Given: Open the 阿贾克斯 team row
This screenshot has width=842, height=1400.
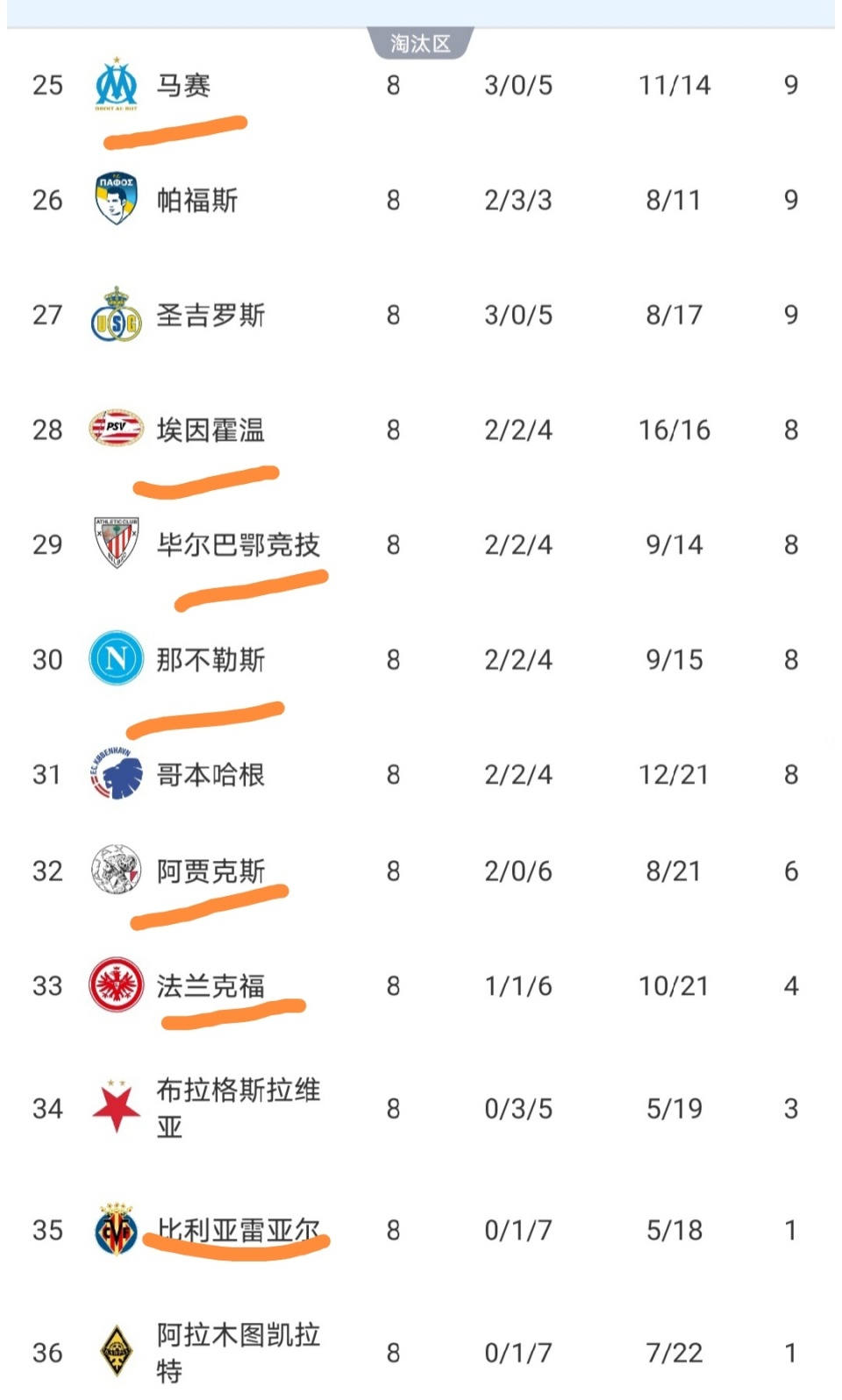Looking at the screenshot, I should [x=210, y=871].
